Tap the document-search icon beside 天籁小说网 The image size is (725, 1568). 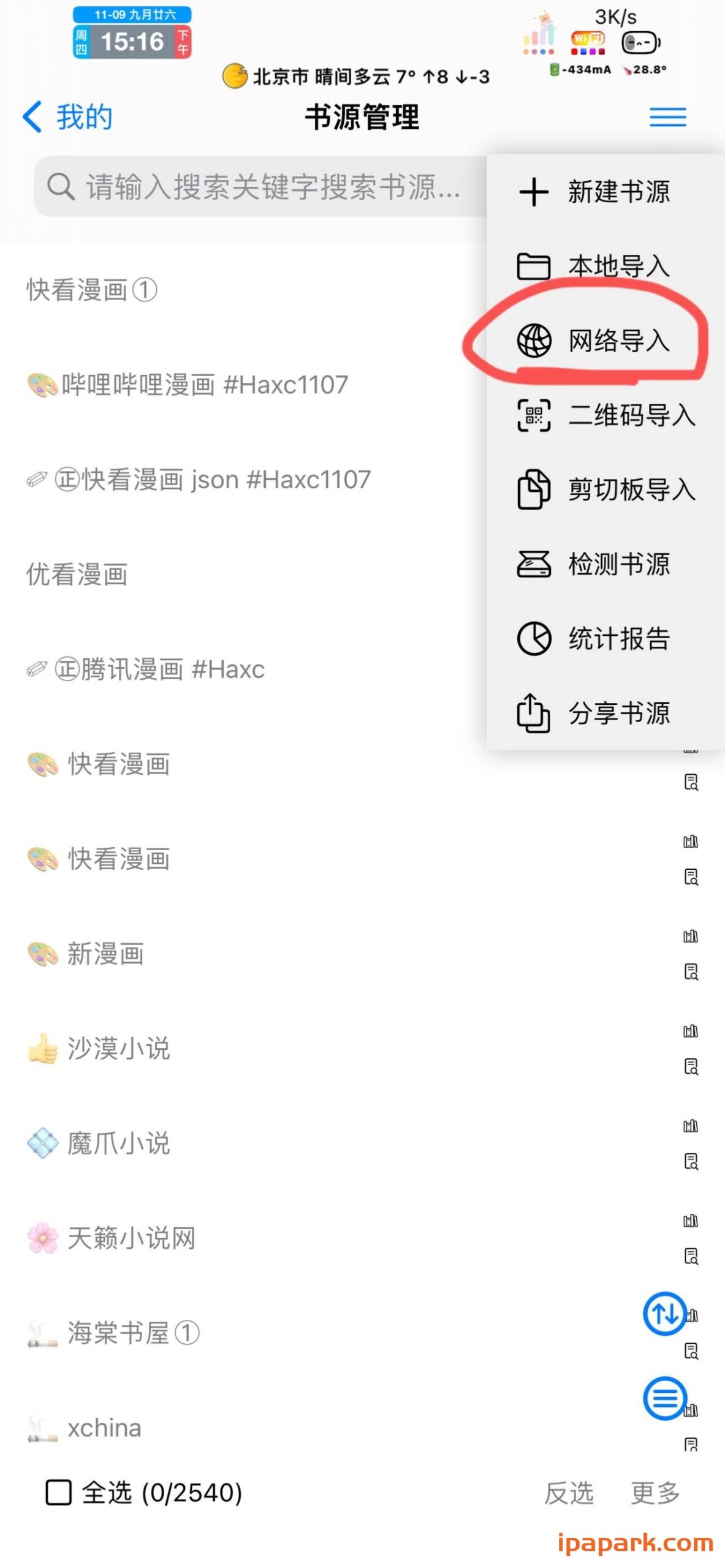tap(691, 1257)
